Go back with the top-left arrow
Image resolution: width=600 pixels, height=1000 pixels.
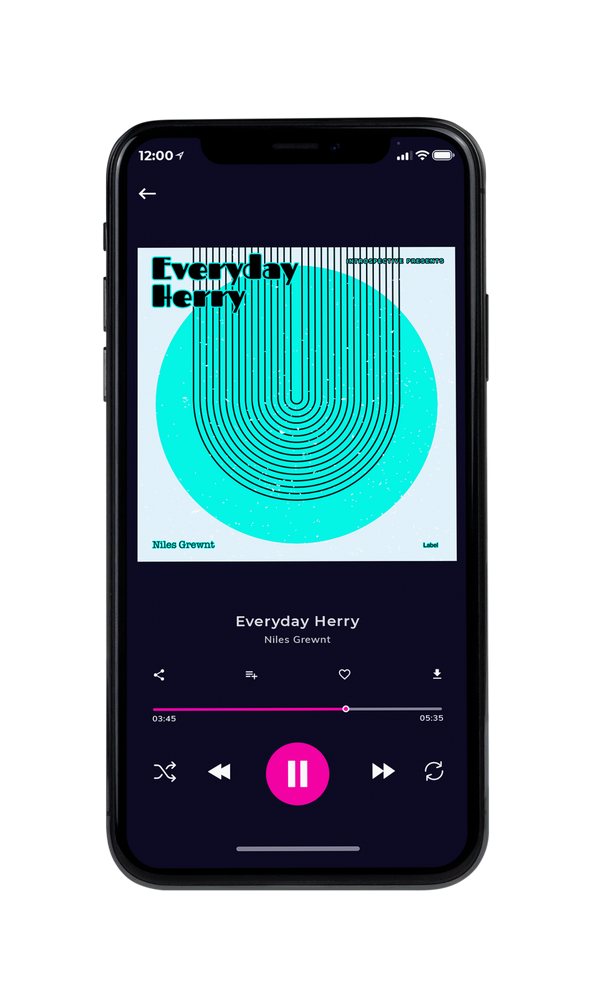(x=147, y=193)
